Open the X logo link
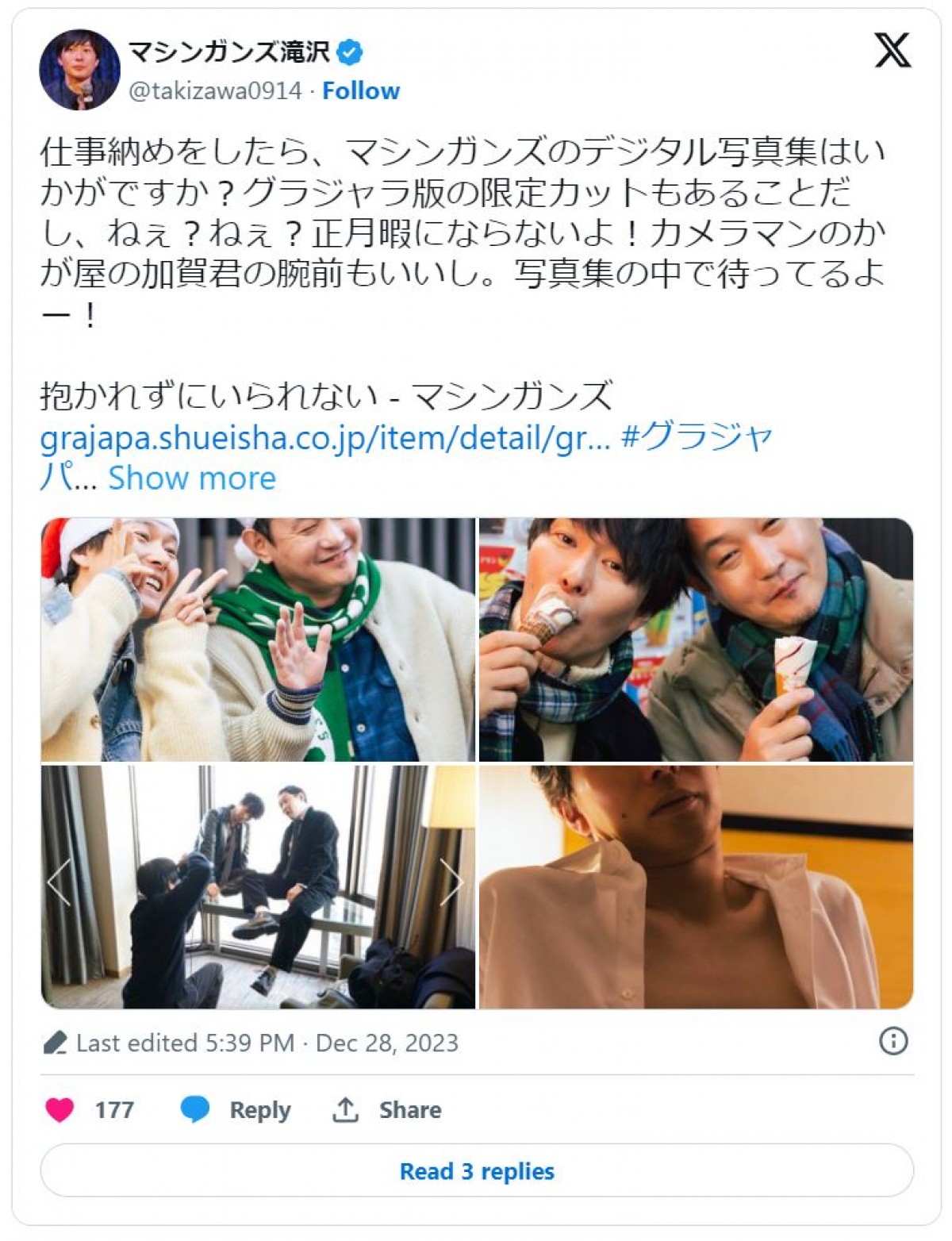Image resolution: width=952 pixels, height=1241 pixels. click(x=892, y=52)
